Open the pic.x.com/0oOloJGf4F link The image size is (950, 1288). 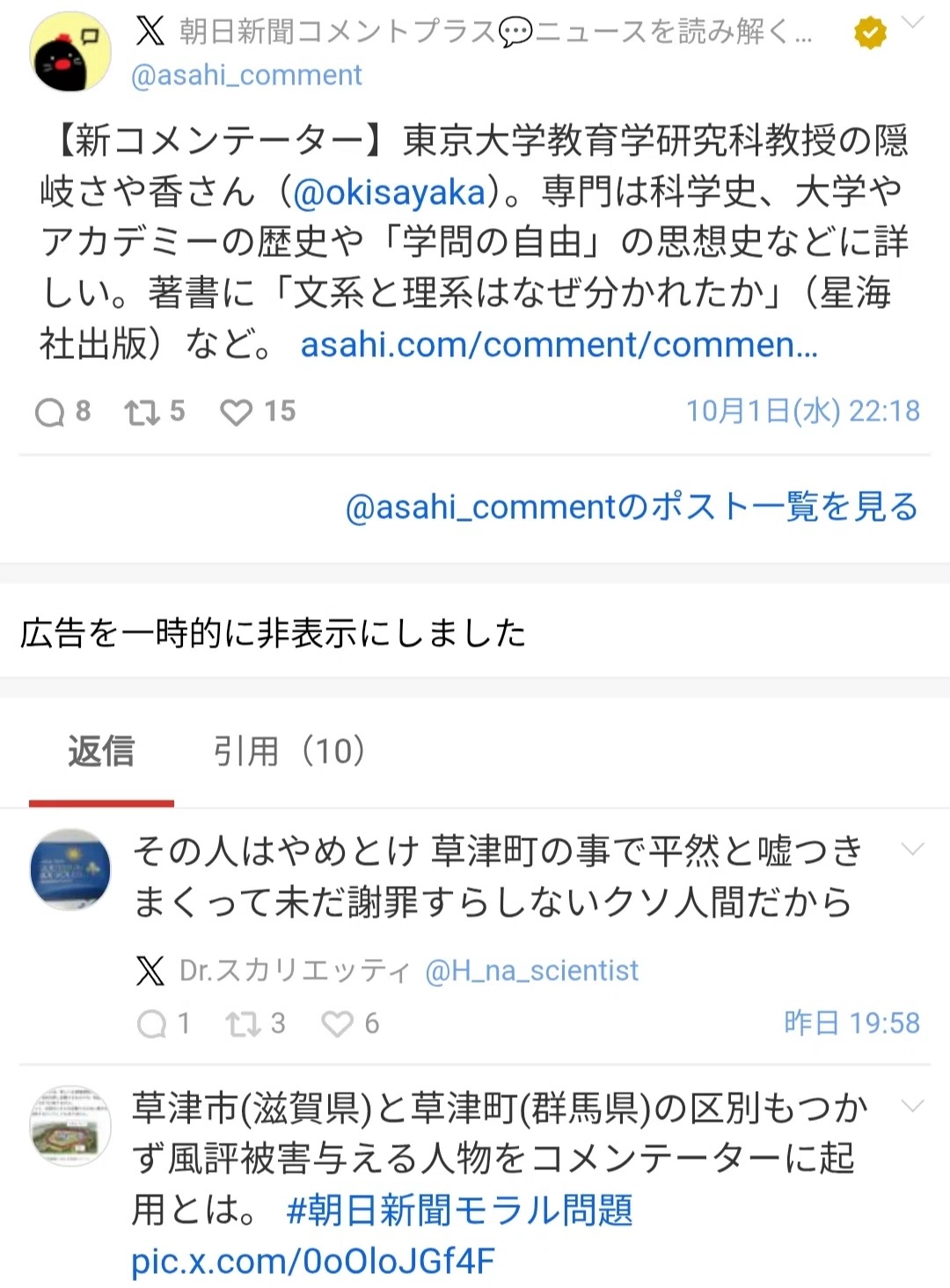click(x=313, y=1261)
